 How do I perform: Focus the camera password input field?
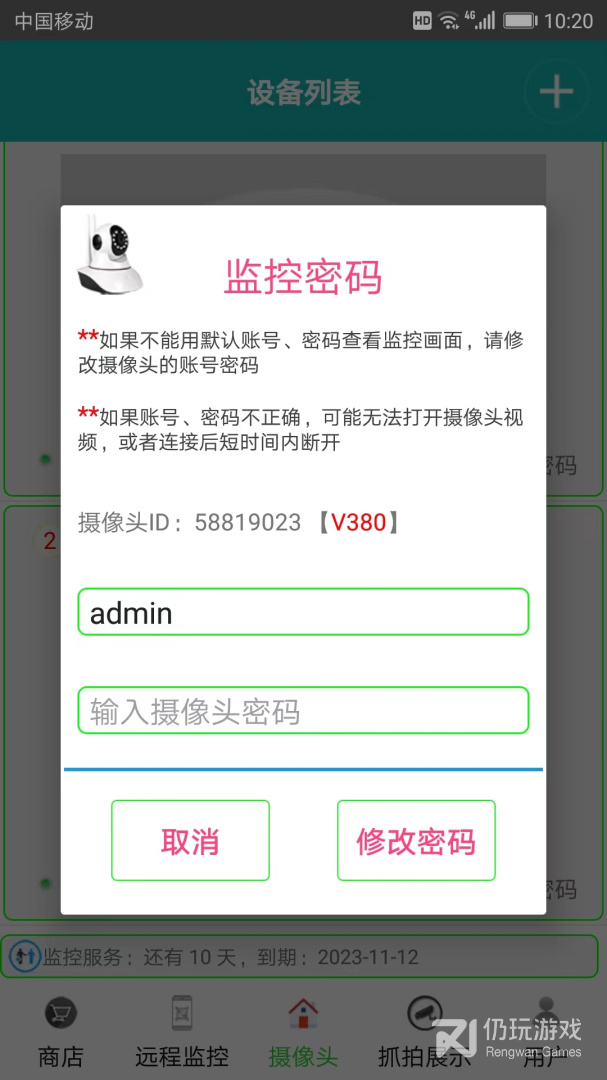303,710
